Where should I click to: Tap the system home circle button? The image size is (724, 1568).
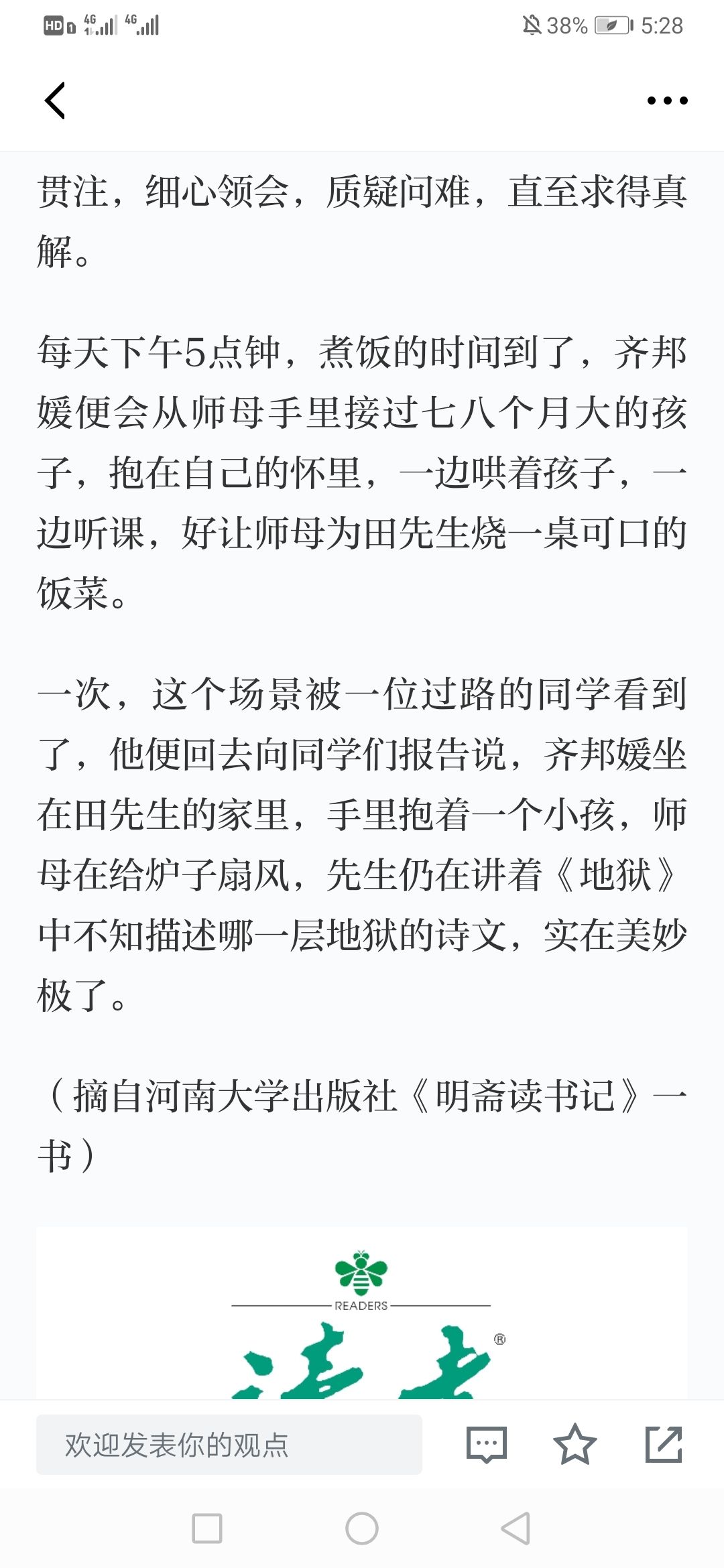(x=362, y=1528)
